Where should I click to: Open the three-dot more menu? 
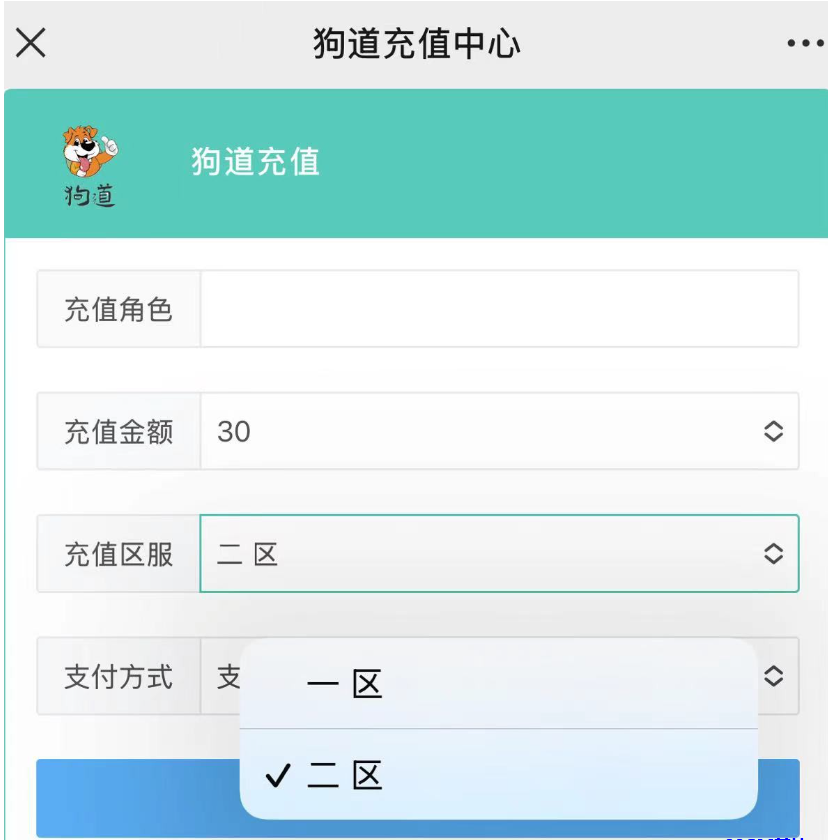click(x=804, y=44)
